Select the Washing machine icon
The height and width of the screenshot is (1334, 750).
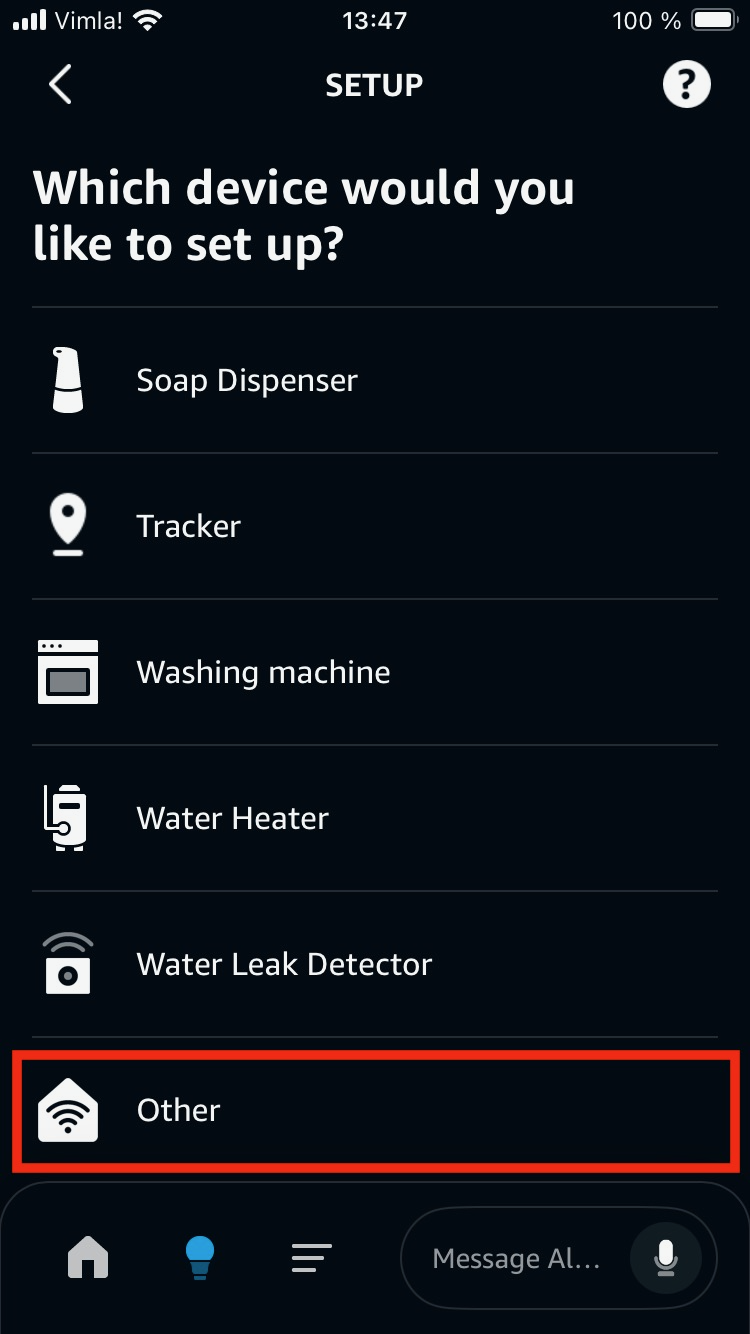(x=67, y=671)
